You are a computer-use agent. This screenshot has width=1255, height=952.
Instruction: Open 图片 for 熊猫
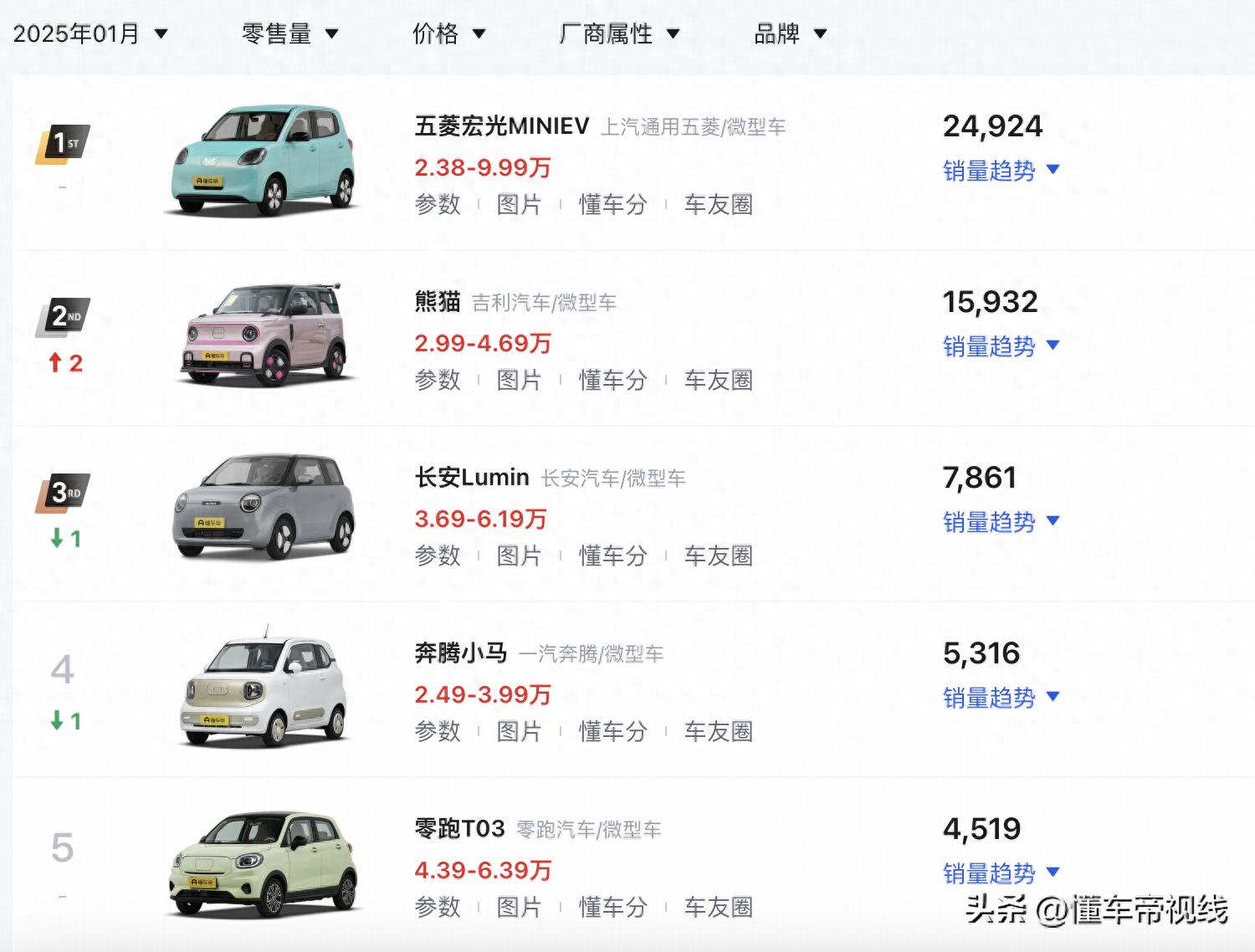click(x=519, y=380)
